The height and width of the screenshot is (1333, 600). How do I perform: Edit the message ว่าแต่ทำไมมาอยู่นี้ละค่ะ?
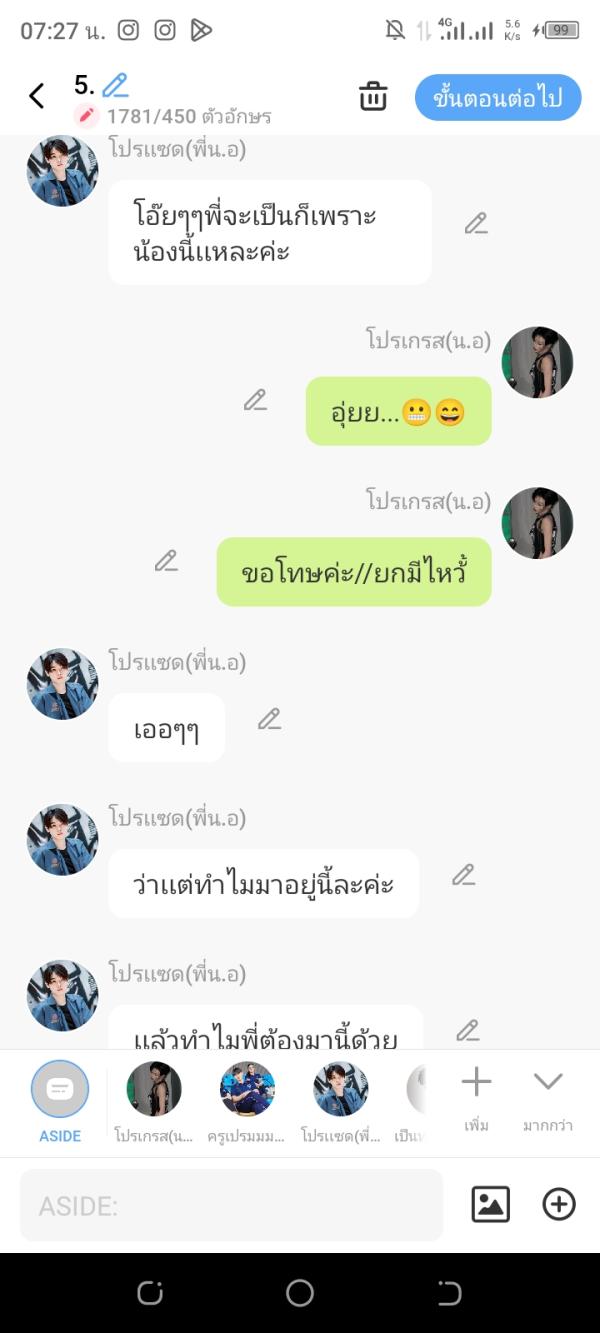click(463, 876)
